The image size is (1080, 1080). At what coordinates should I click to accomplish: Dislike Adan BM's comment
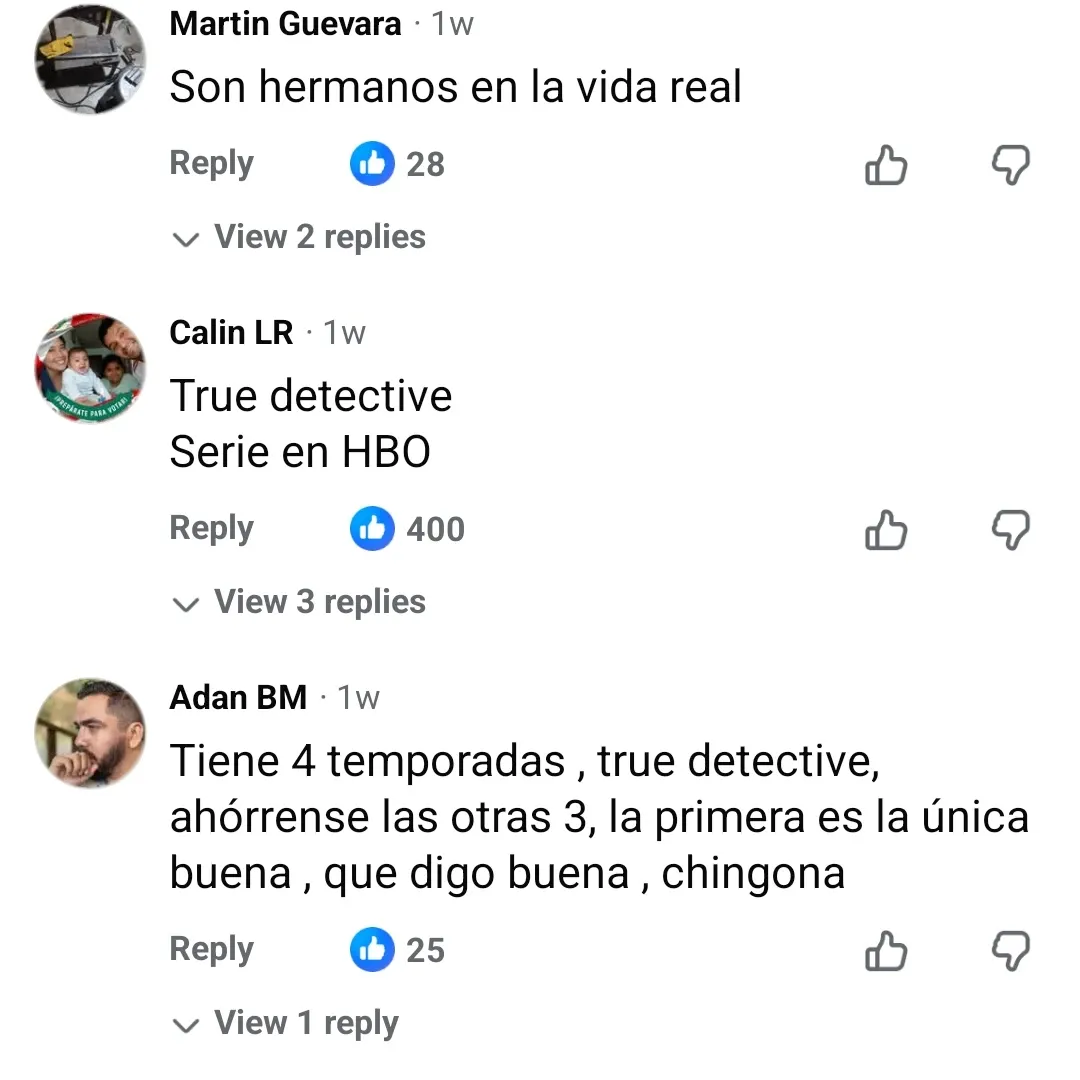pos(1009,951)
